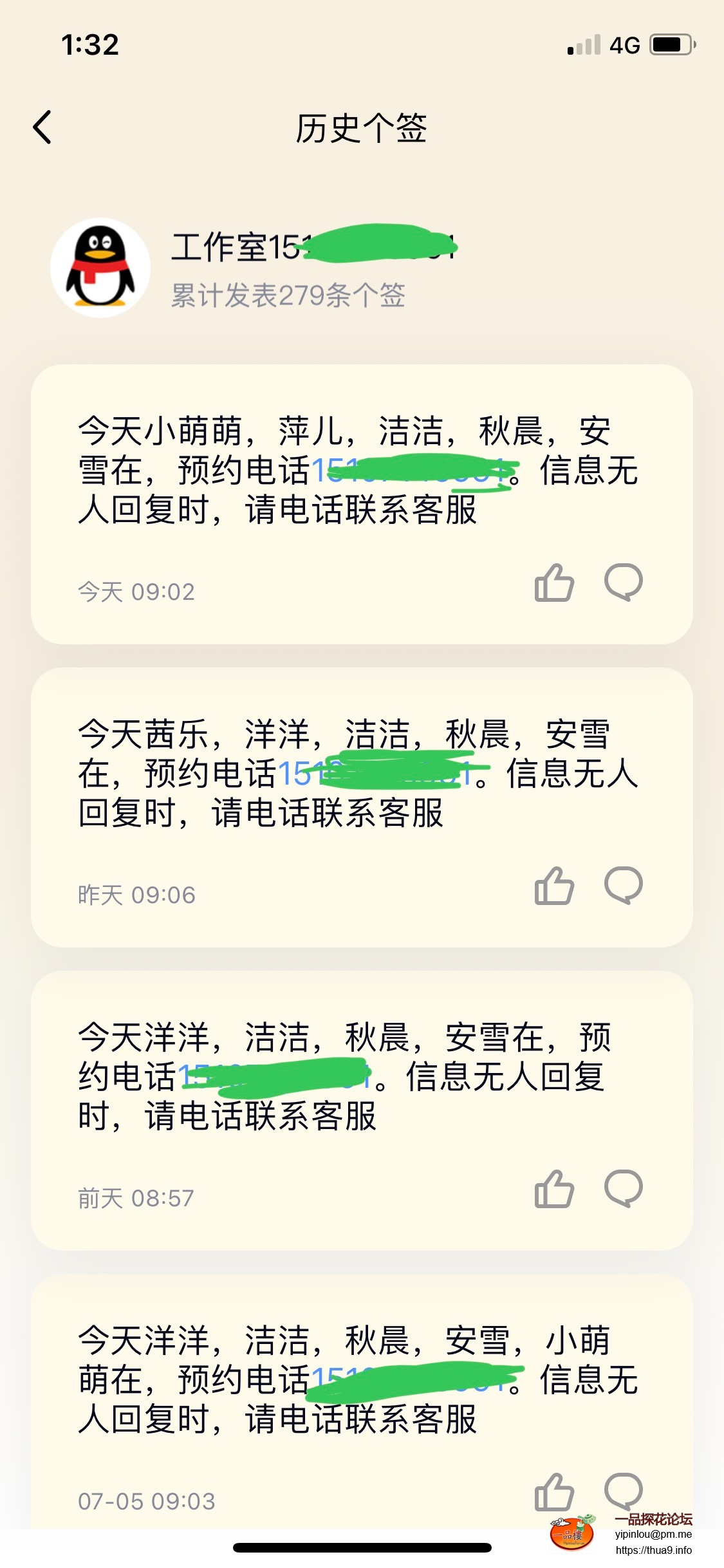Screen dimensions: 724x1568
Task: Tap the back chevron to collapse this view
Action: [43, 127]
